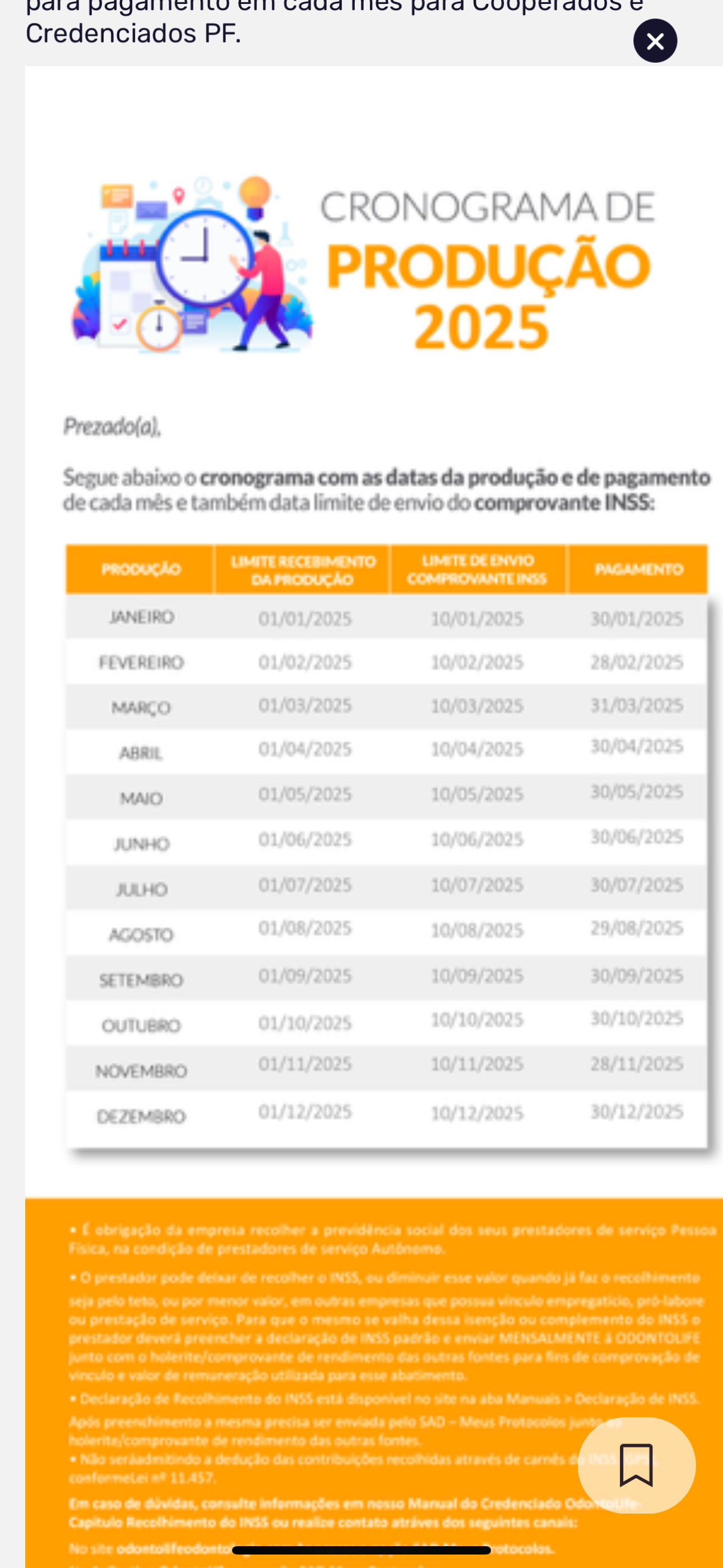This screenshot has height=1568, width=723.
Task: Bookmark this content with the floating button
Action: pyautogui.click(x=636, y=1466)
